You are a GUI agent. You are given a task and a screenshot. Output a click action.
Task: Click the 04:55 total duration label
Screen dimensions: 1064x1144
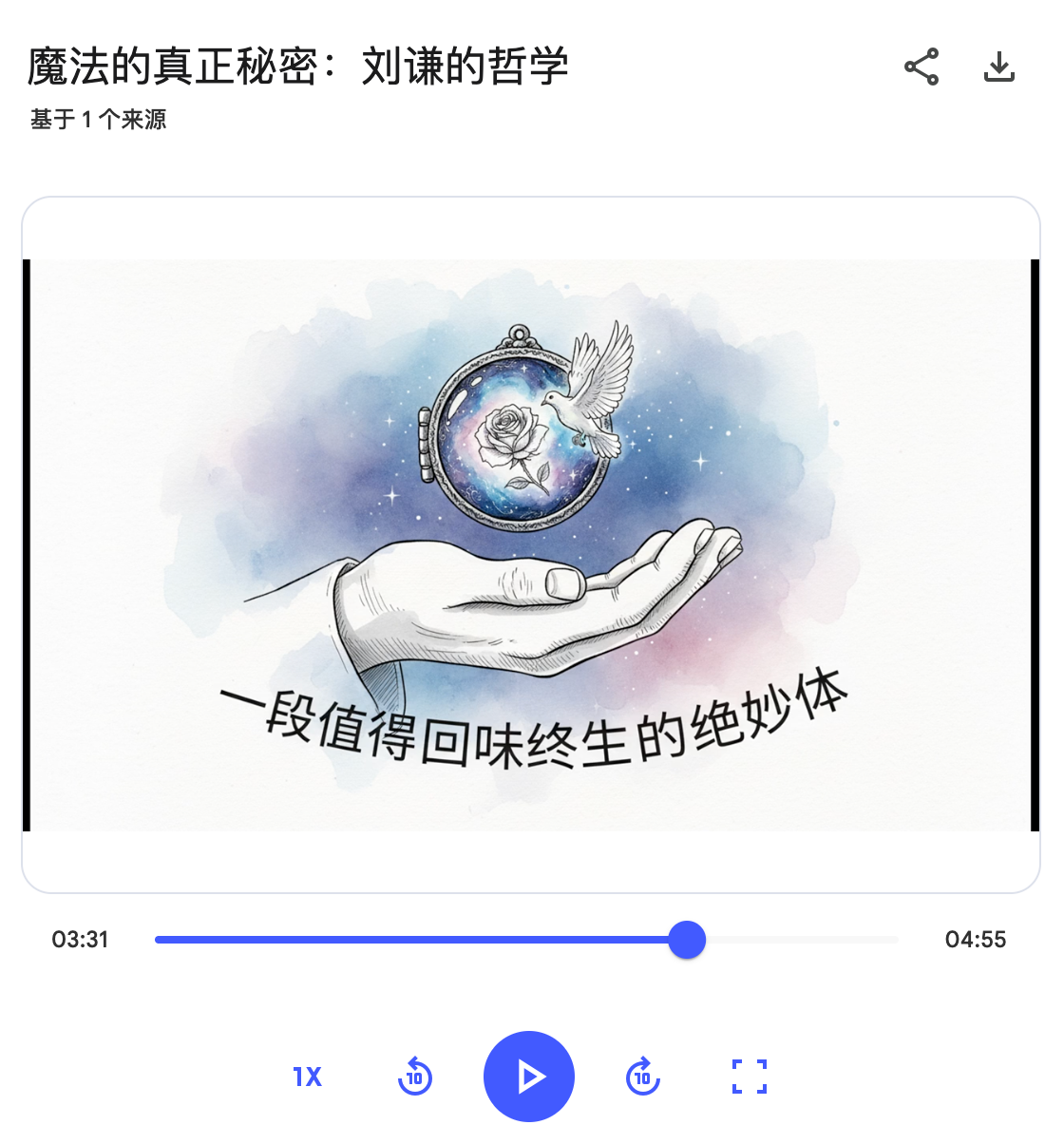[977, 939]
